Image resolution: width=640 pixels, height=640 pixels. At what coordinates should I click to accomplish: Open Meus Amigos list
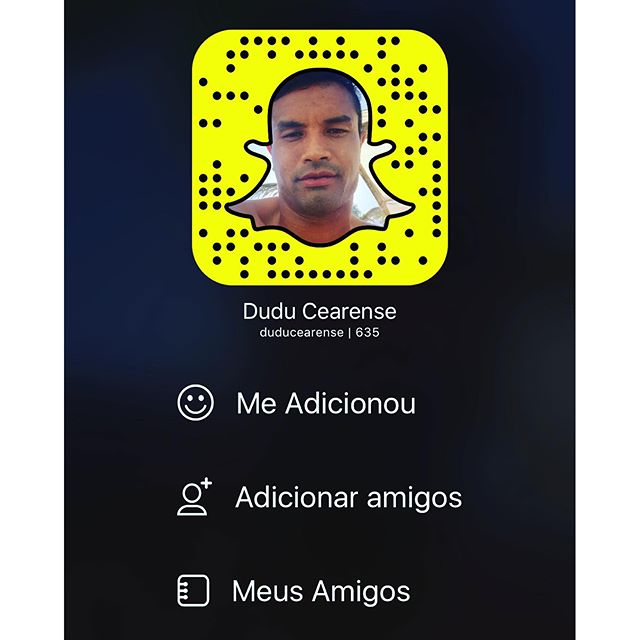(x=320, y=590)
